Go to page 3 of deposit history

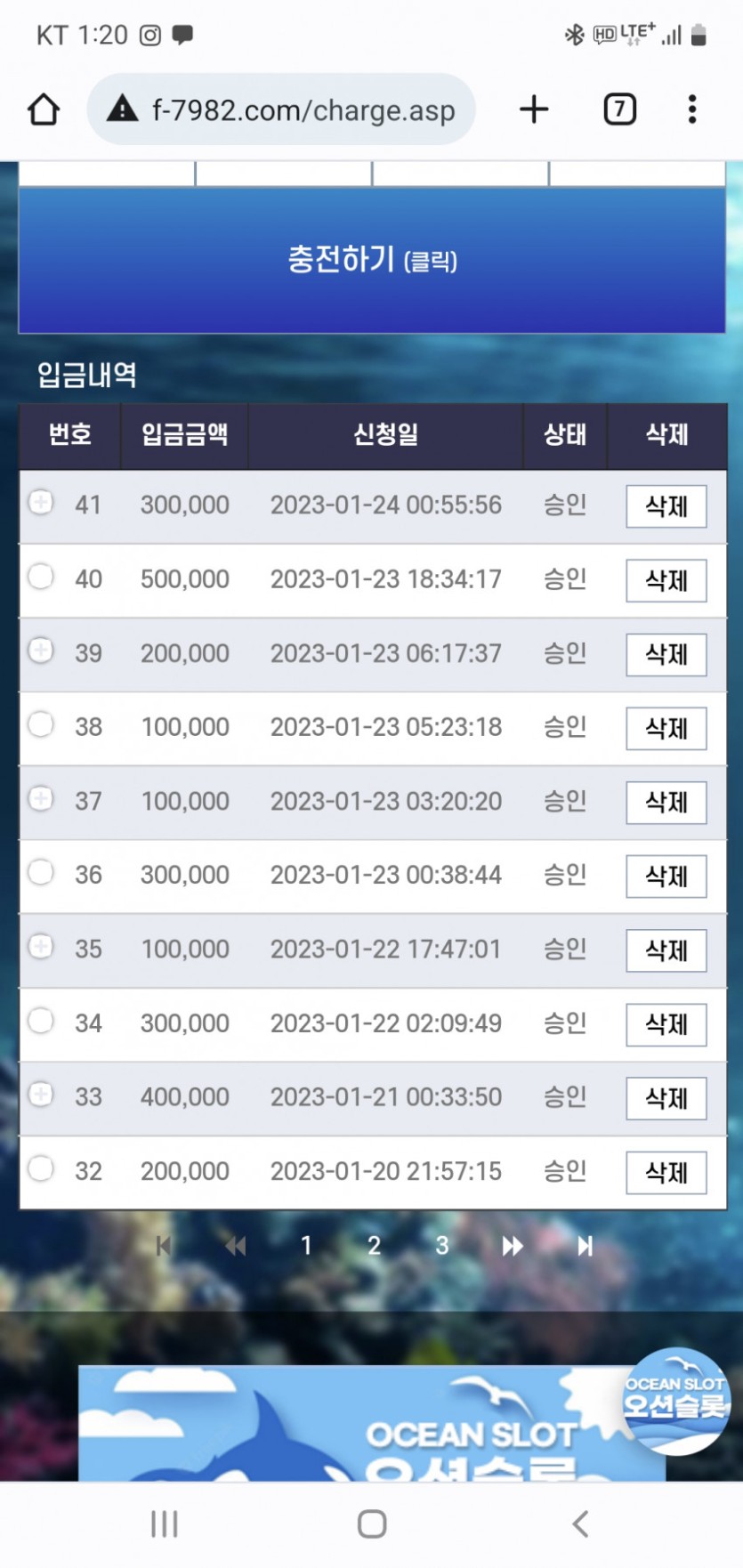click(442, 1245)
